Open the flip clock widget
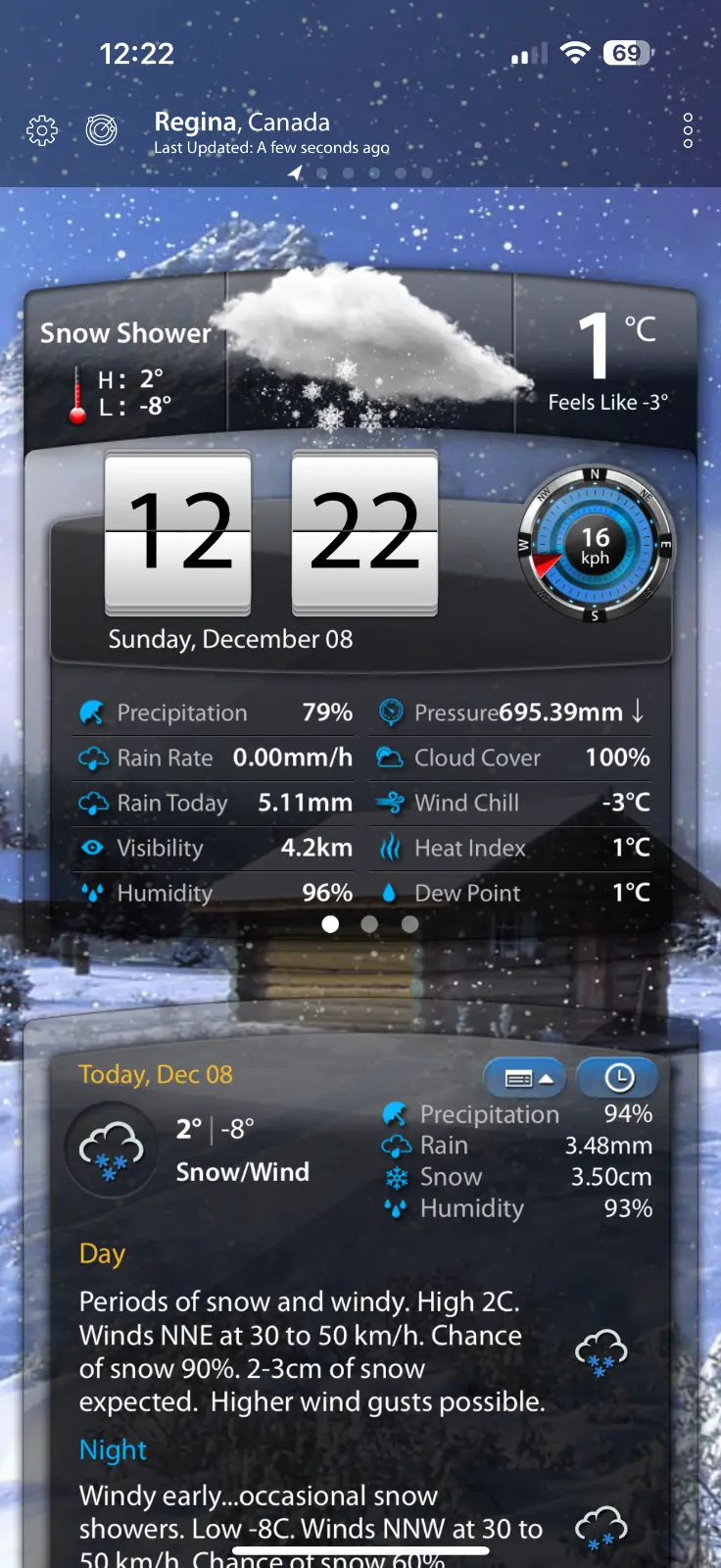This screenshot has width=721, height=1568. [x=271, y=534]
